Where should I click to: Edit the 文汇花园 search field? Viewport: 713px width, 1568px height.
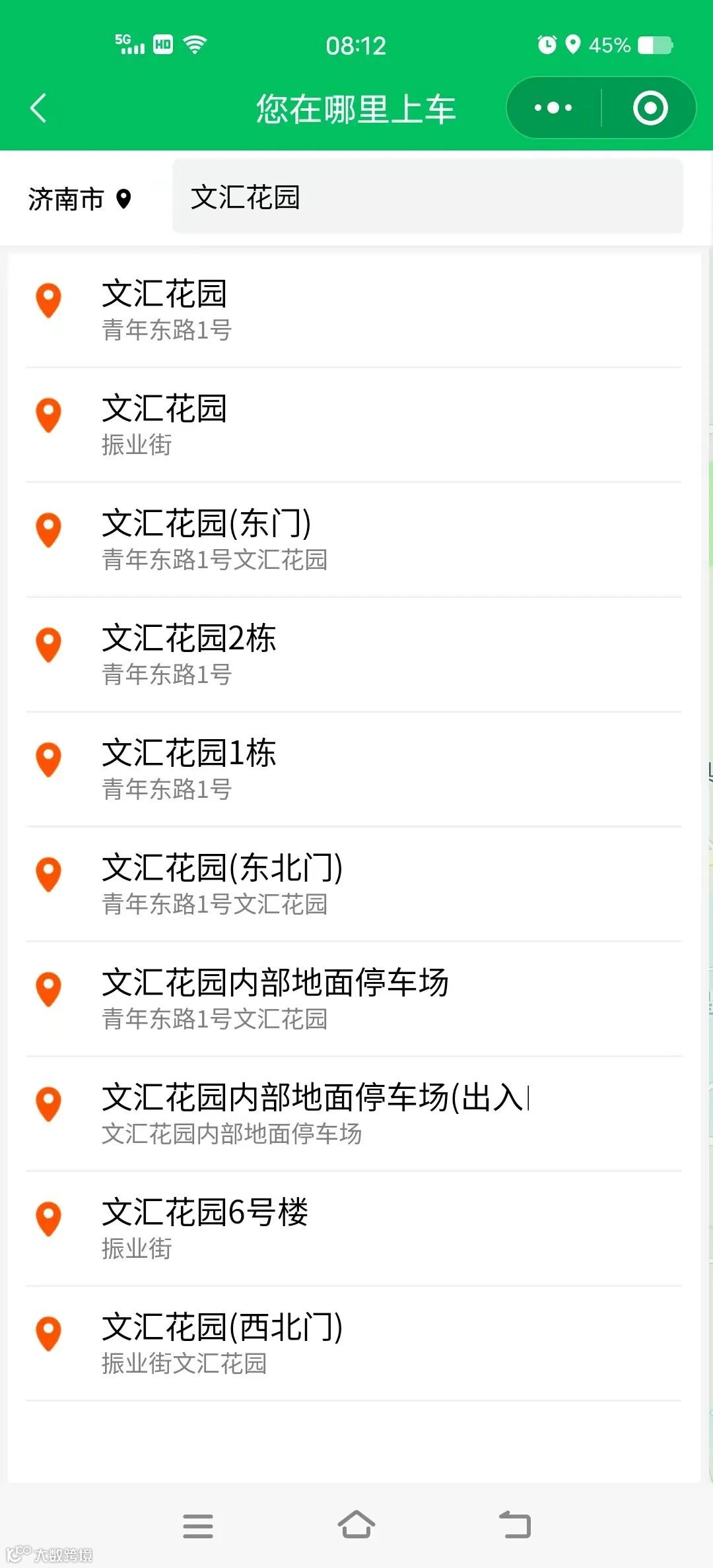pos(426,197)
